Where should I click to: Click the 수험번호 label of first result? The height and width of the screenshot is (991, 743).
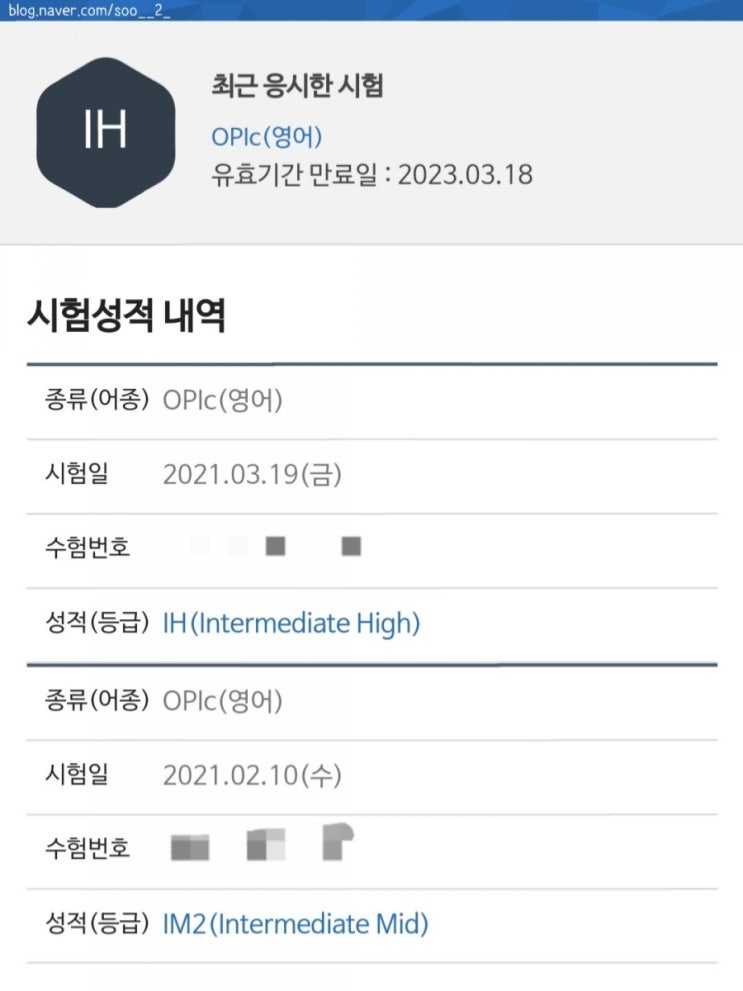88,548
